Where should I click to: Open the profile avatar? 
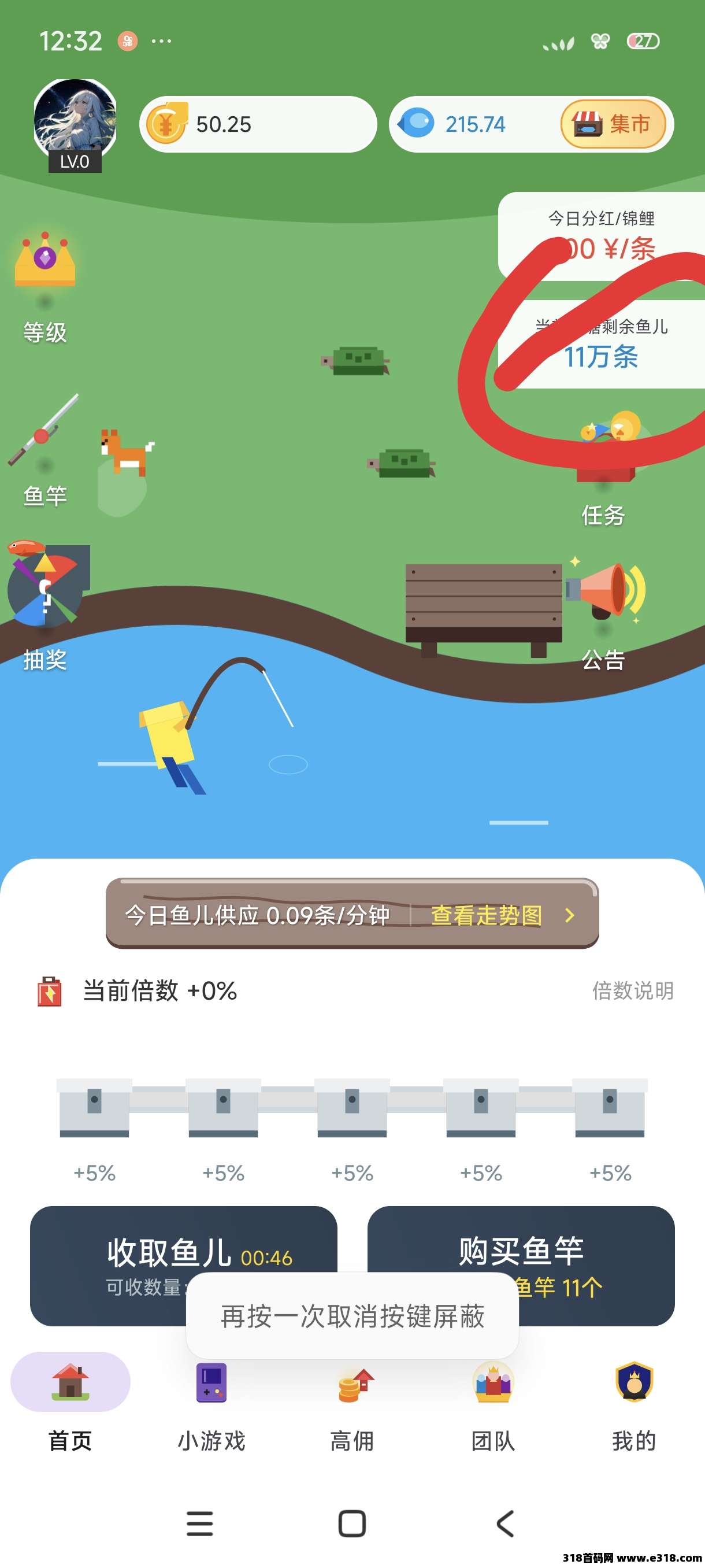[x=75, y=119]
